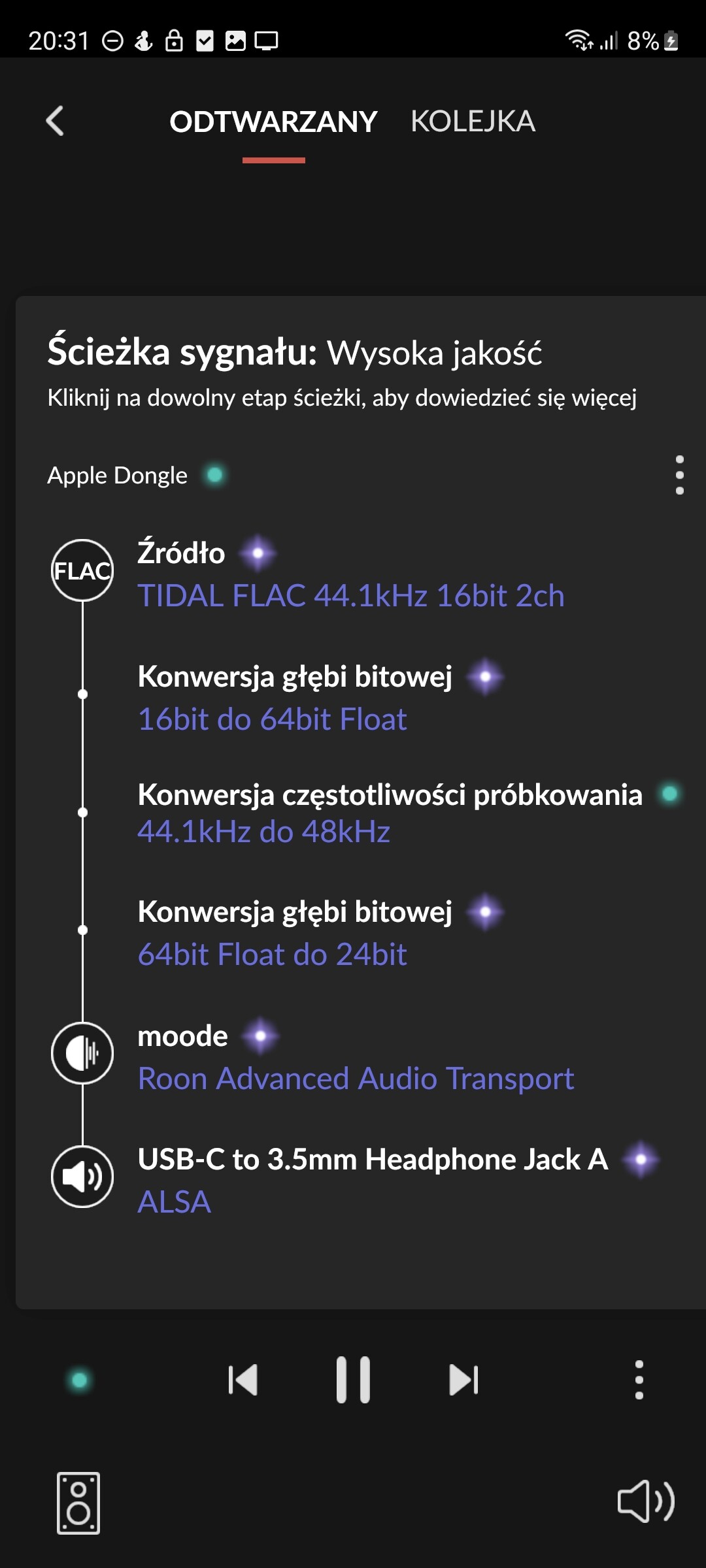Switch to the Kolejka tab
This screenshot has height=1568, width=706.
(473, 122)
